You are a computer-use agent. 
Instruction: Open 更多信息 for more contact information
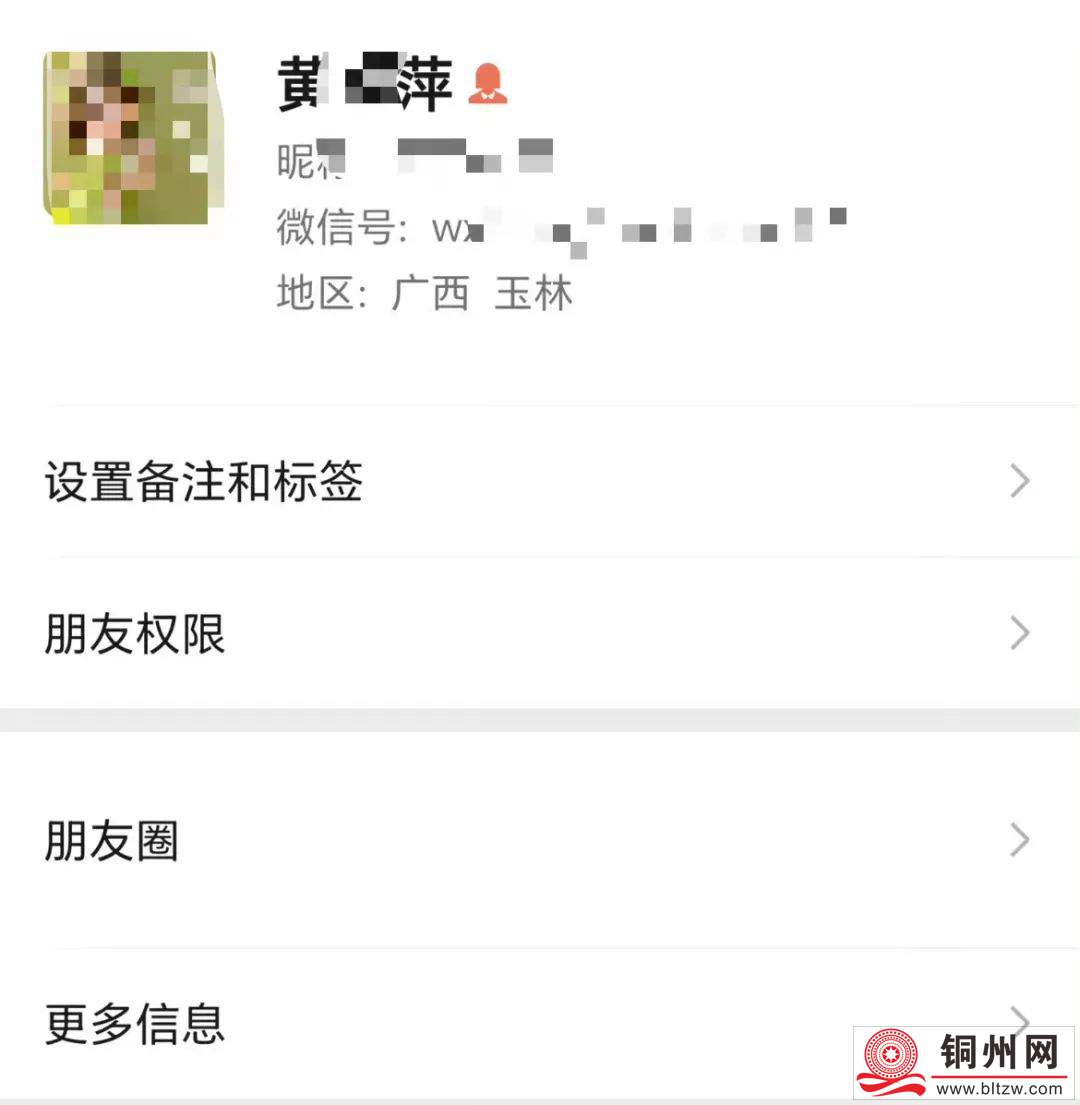pos(133,1025)
